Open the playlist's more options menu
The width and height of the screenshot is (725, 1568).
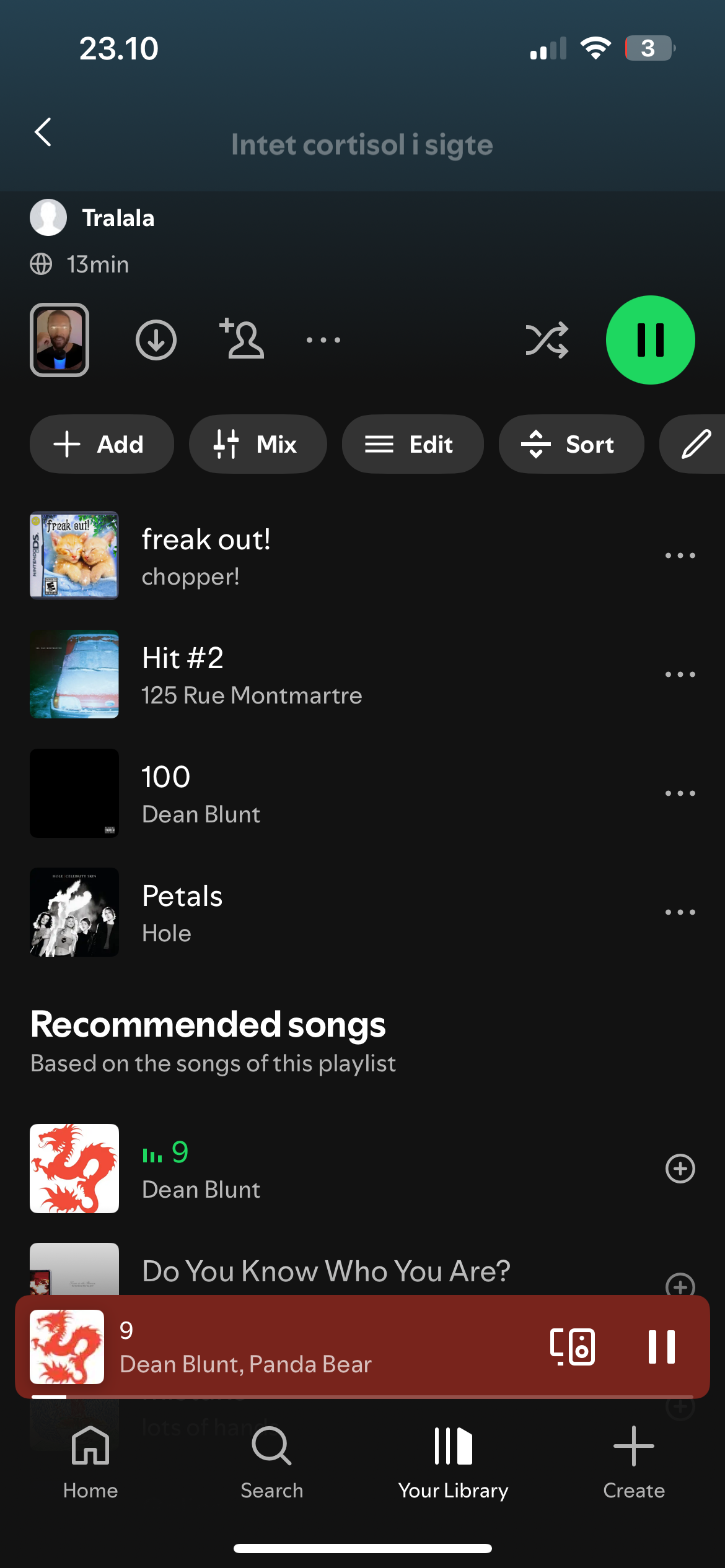(x=323, y=340)
